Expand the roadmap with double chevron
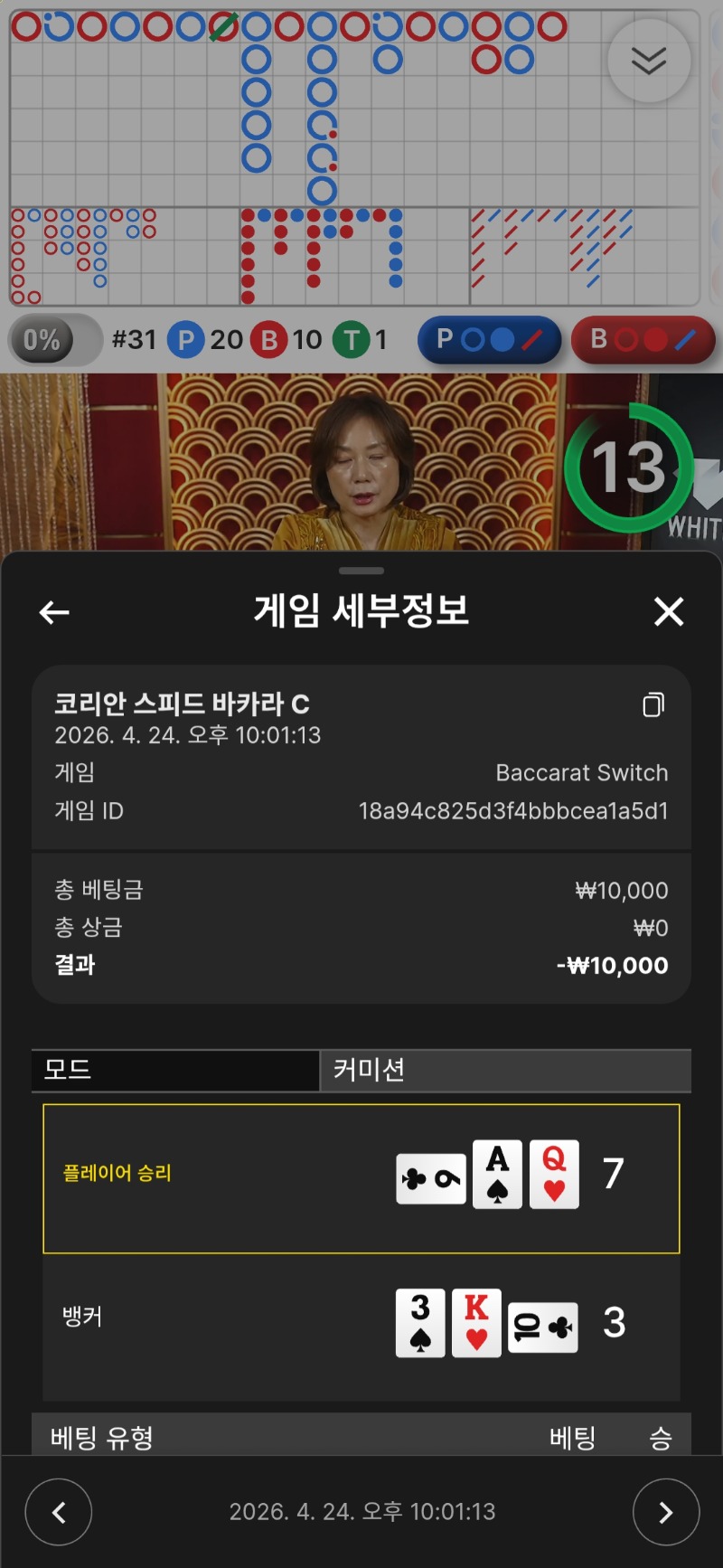This screenshot has width=723, height=1568. point(649,61)
